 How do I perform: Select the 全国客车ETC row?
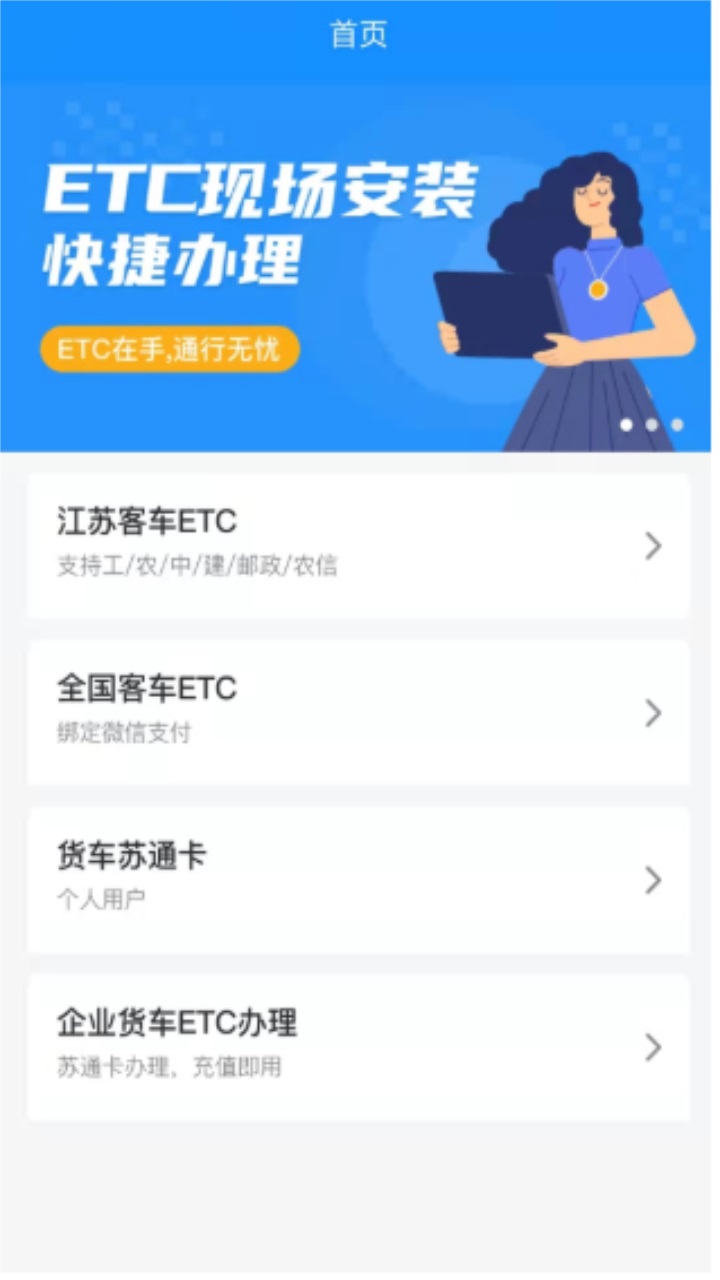pos(358,713)
